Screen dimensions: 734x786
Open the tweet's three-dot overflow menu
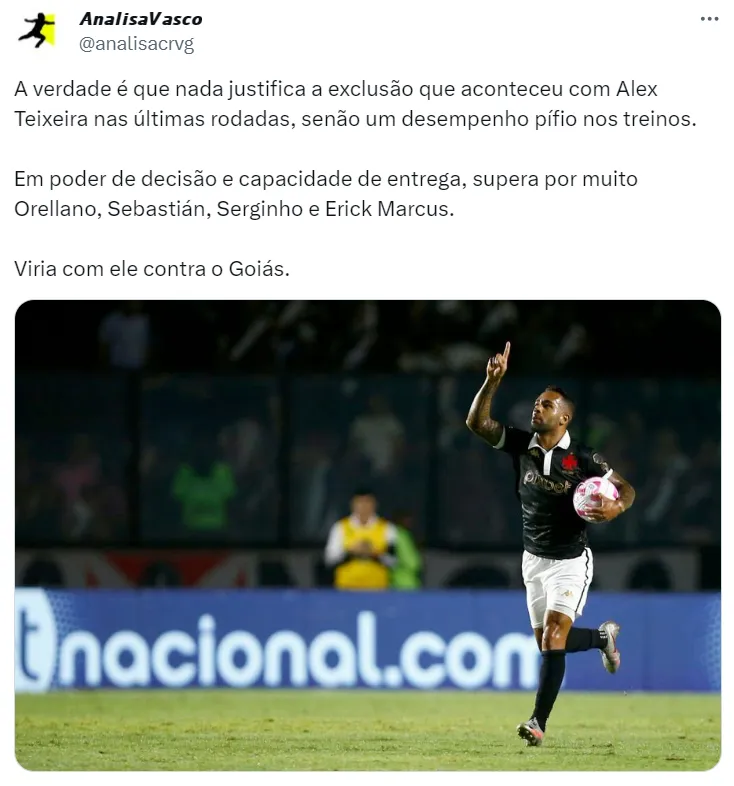[x=709, y=19]
